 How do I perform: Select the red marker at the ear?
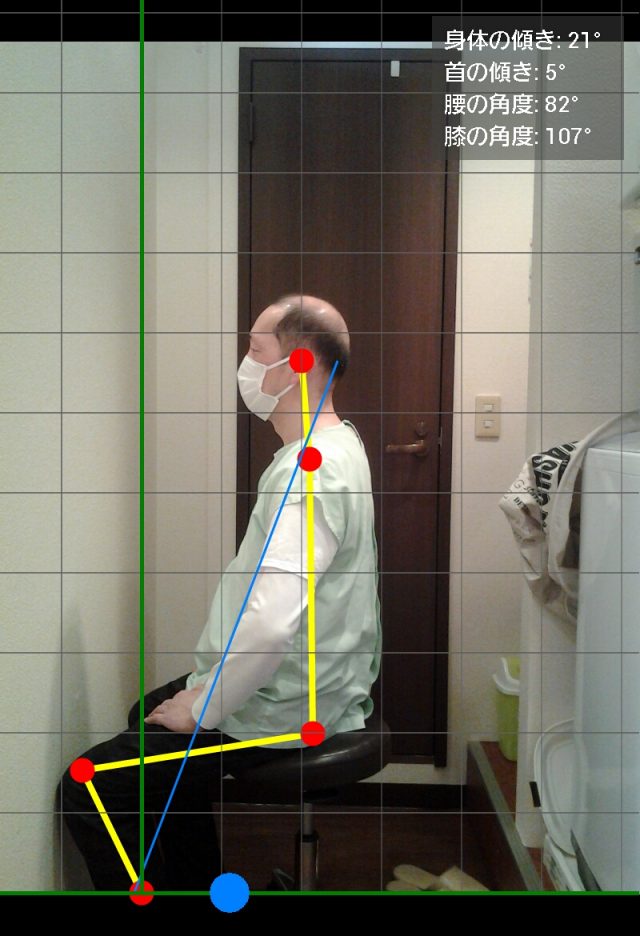(301, 361)
